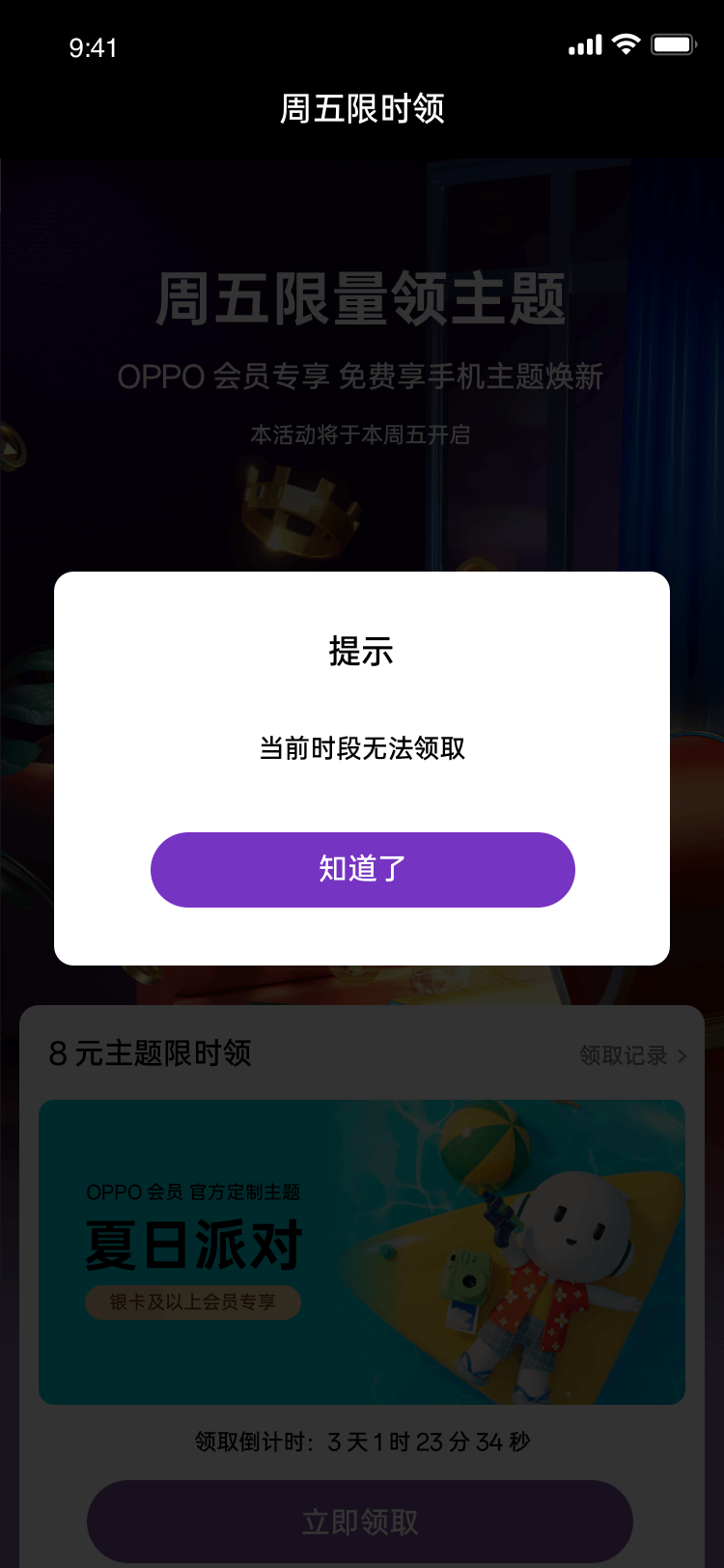This screenshot has width=724, height=1568.
Task: Tap the 立即领取 button
Action: [x=360, y=1522]
